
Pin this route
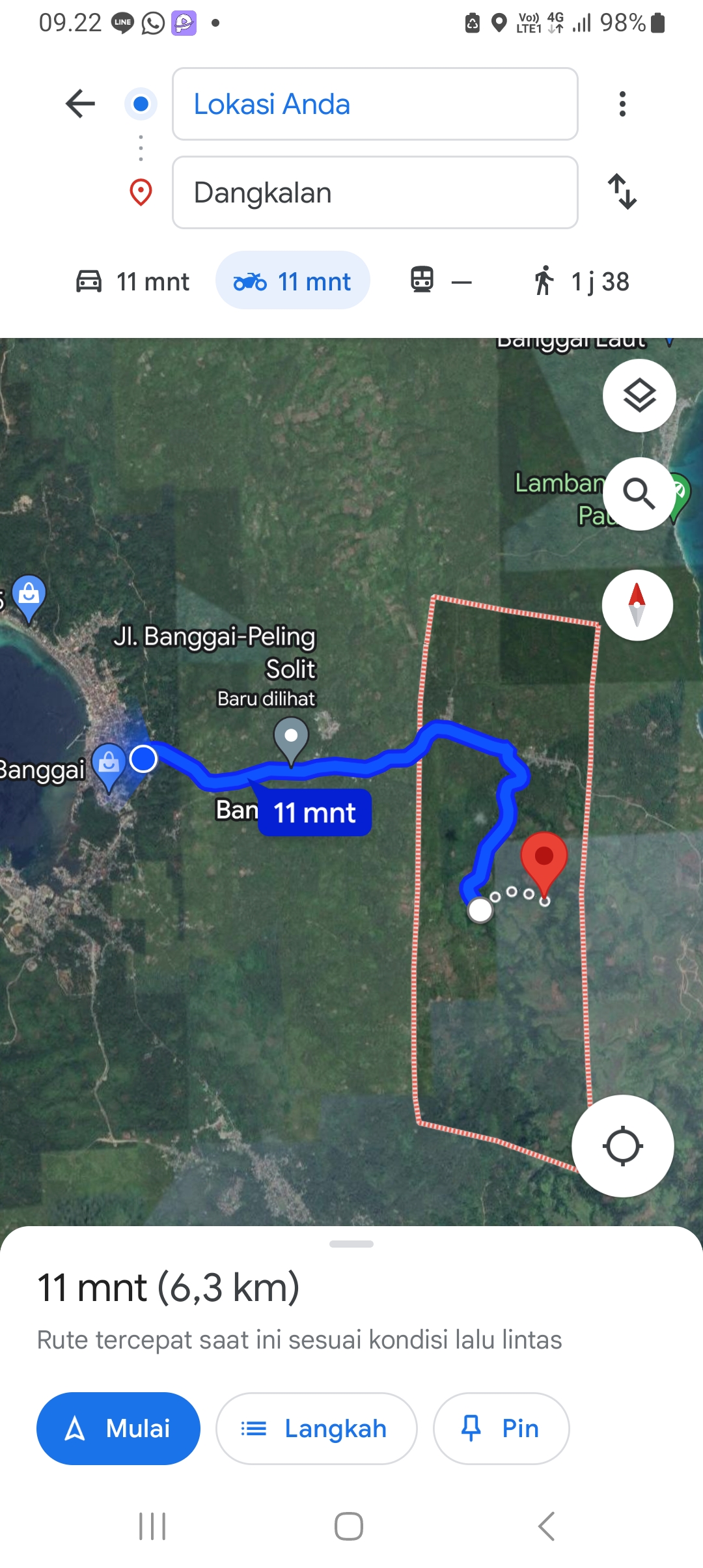(501, 1429)
